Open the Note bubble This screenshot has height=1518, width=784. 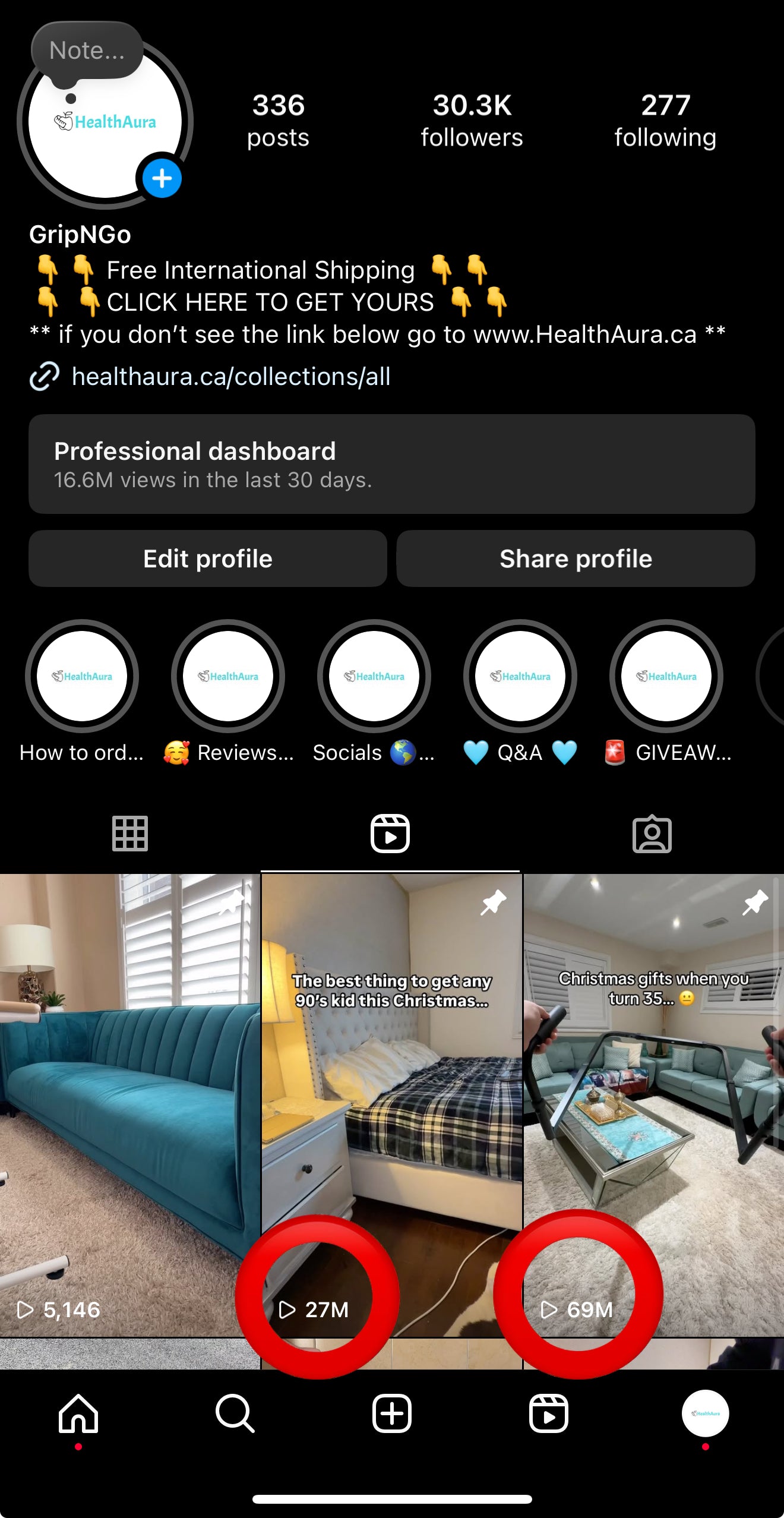87,51
